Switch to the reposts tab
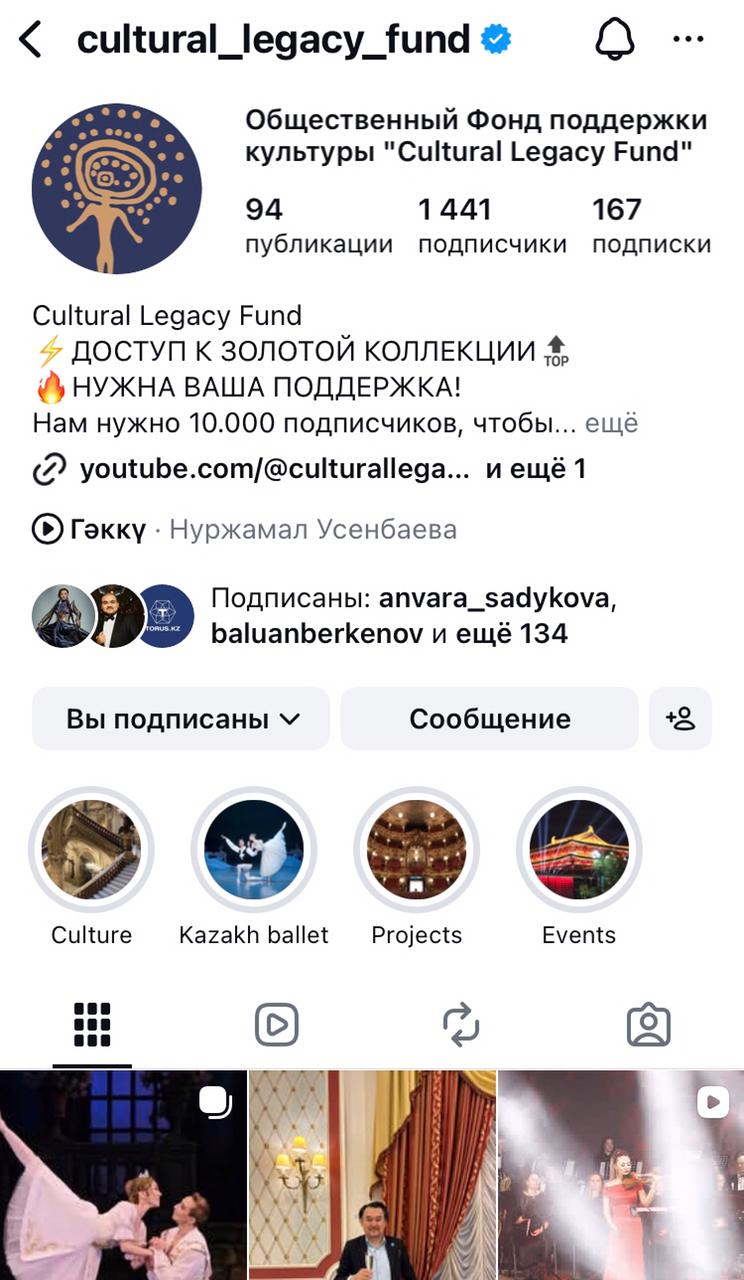The height and width of the screenshot is (1280, 744). [461, 1024]
